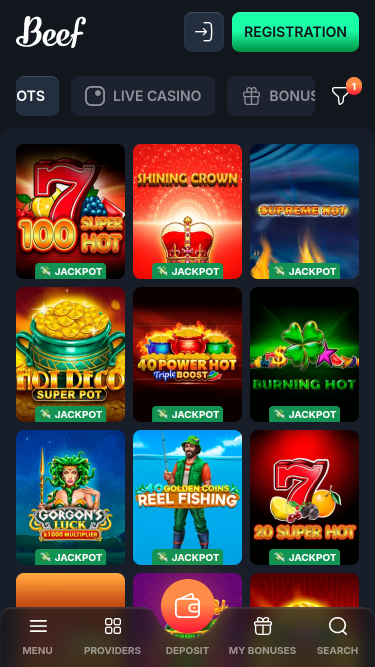This screenshot has height=667, width=375.
Task: Select the Bonus category tab
Action: coord(271,96)
